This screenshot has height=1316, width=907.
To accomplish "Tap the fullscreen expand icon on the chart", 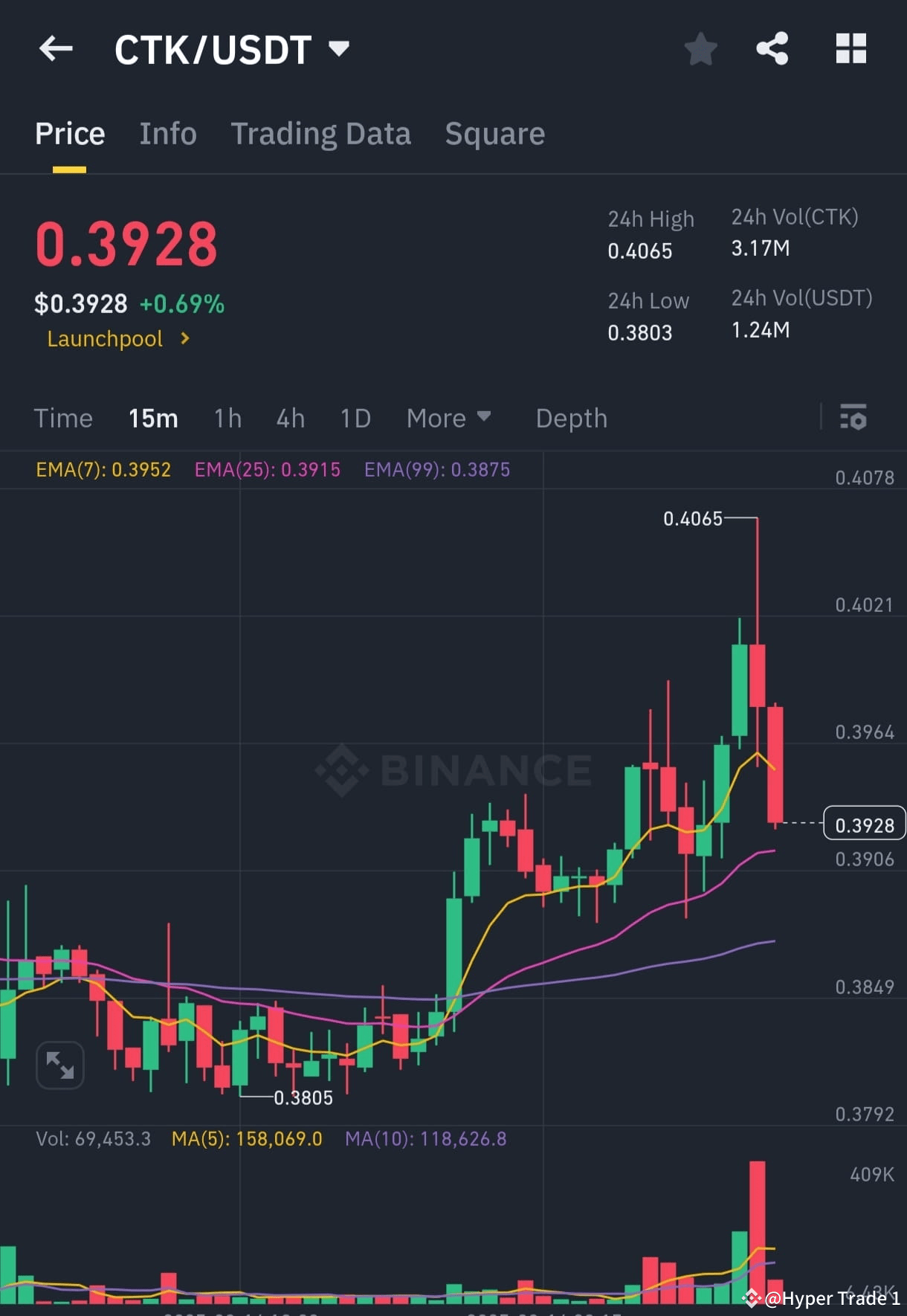I will 59,1065.
